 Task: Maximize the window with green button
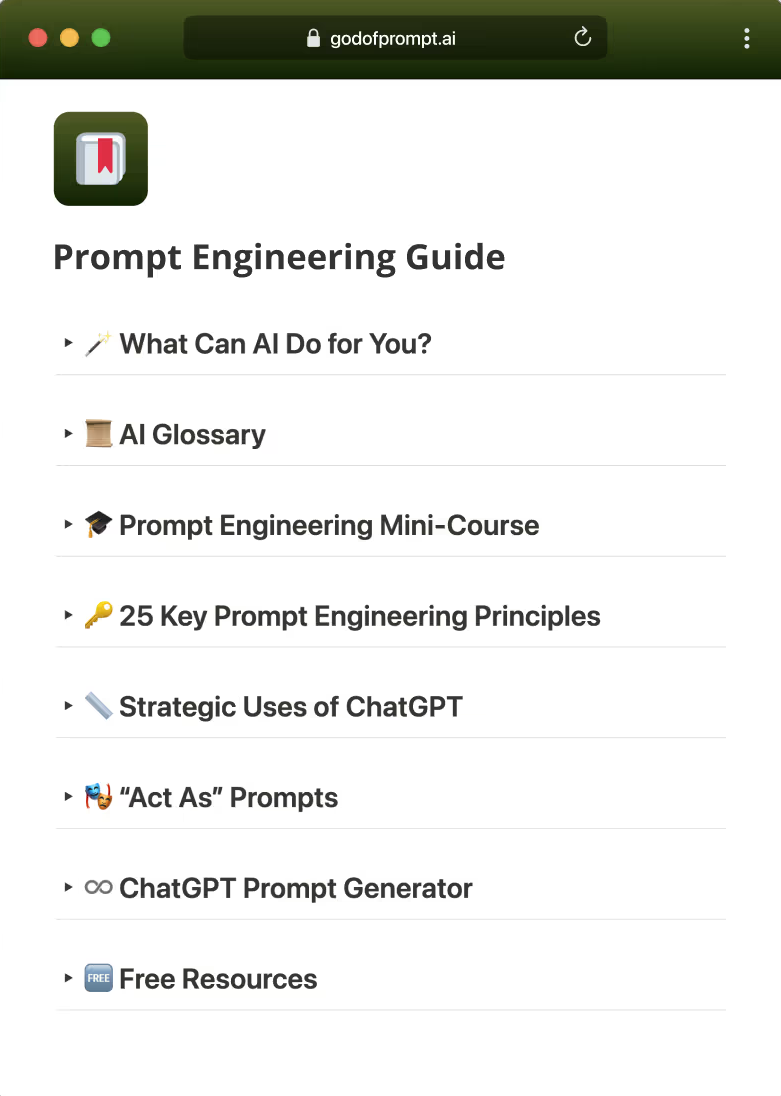[x=100, y=38]
